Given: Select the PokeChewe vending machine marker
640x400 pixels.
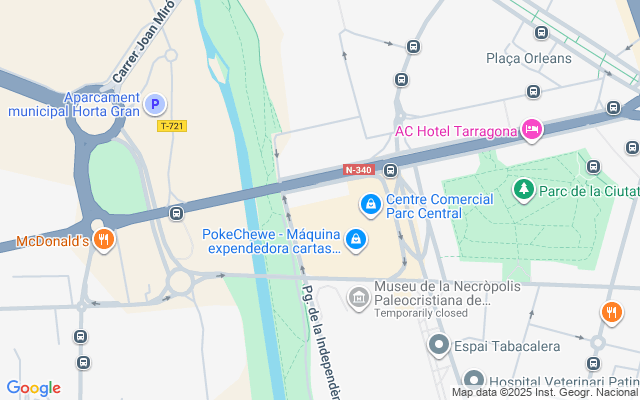Looking at the screenshot, I should (355, 239).
